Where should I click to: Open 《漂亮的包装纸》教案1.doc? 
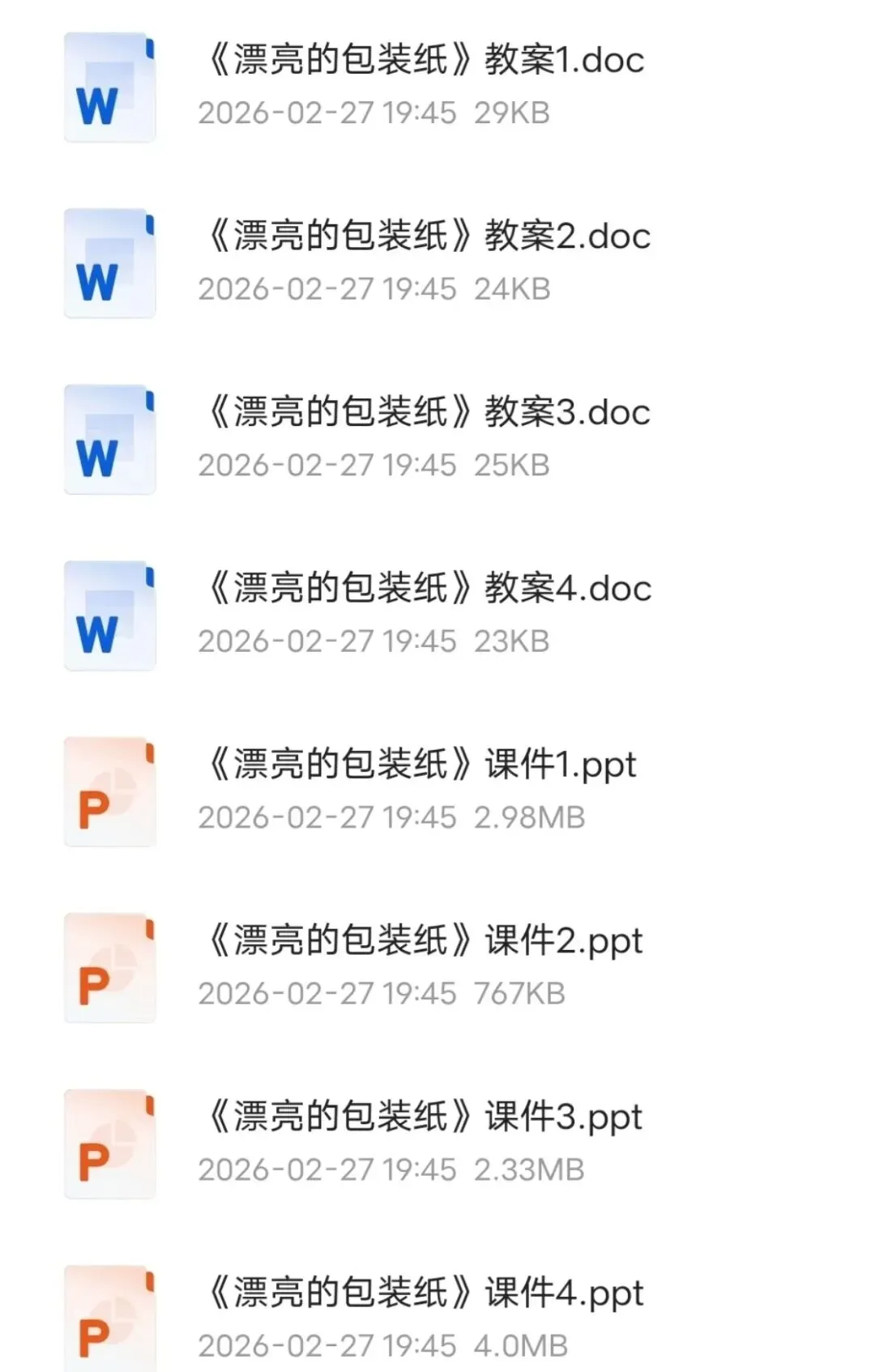(425, 61)
